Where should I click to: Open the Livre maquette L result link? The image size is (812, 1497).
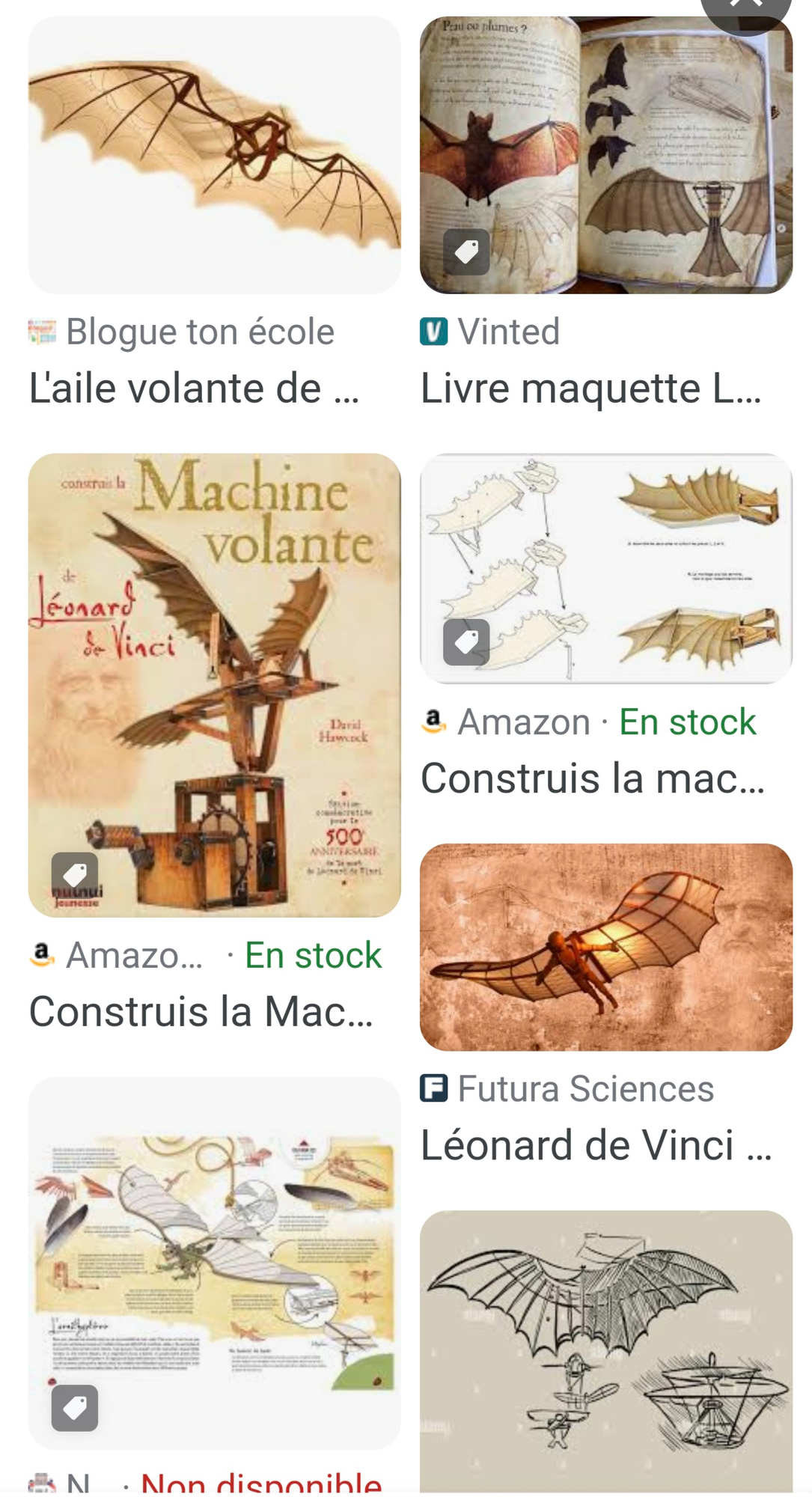point(591,388)
